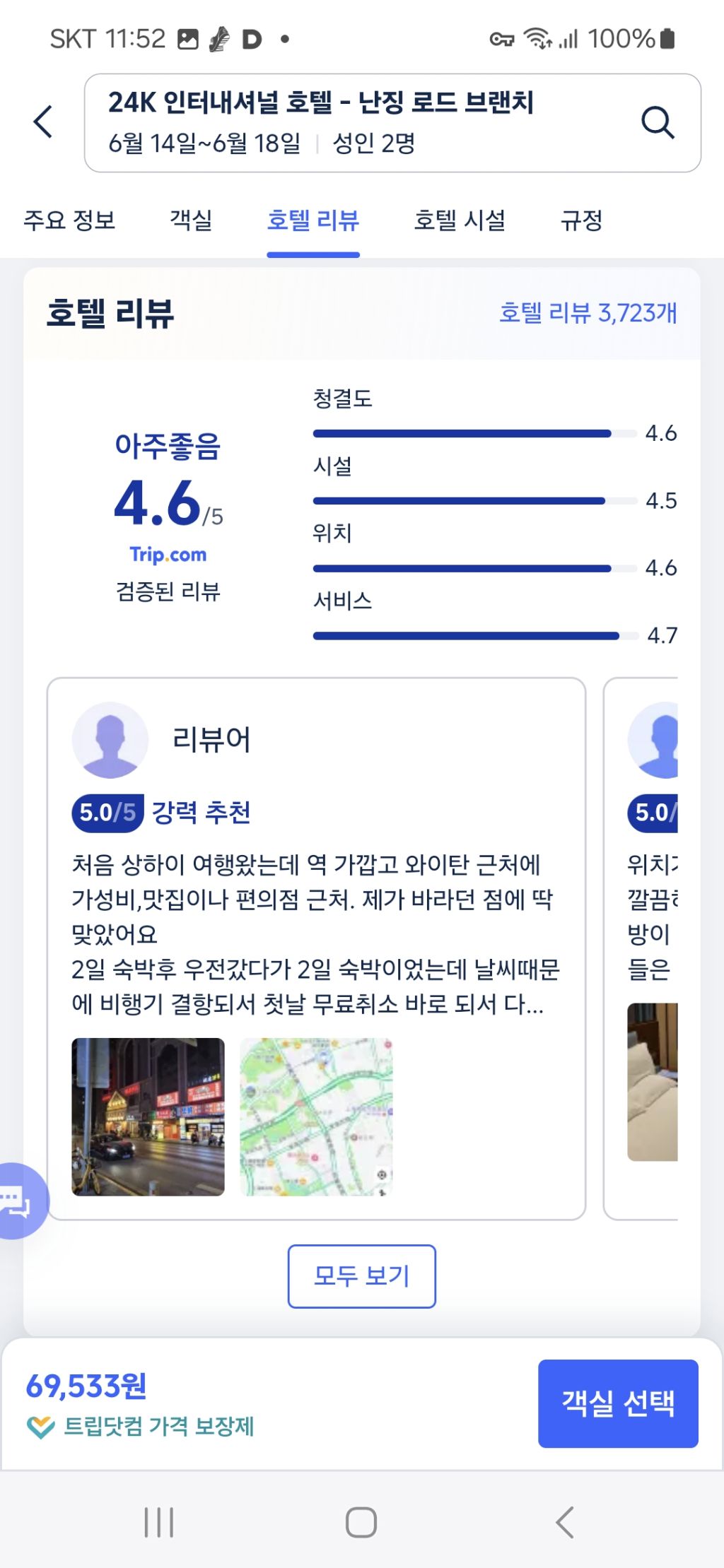Switch to the 규정 tab
The image size is (724, 1568).
pyautogui.click(x=581, y=220)
